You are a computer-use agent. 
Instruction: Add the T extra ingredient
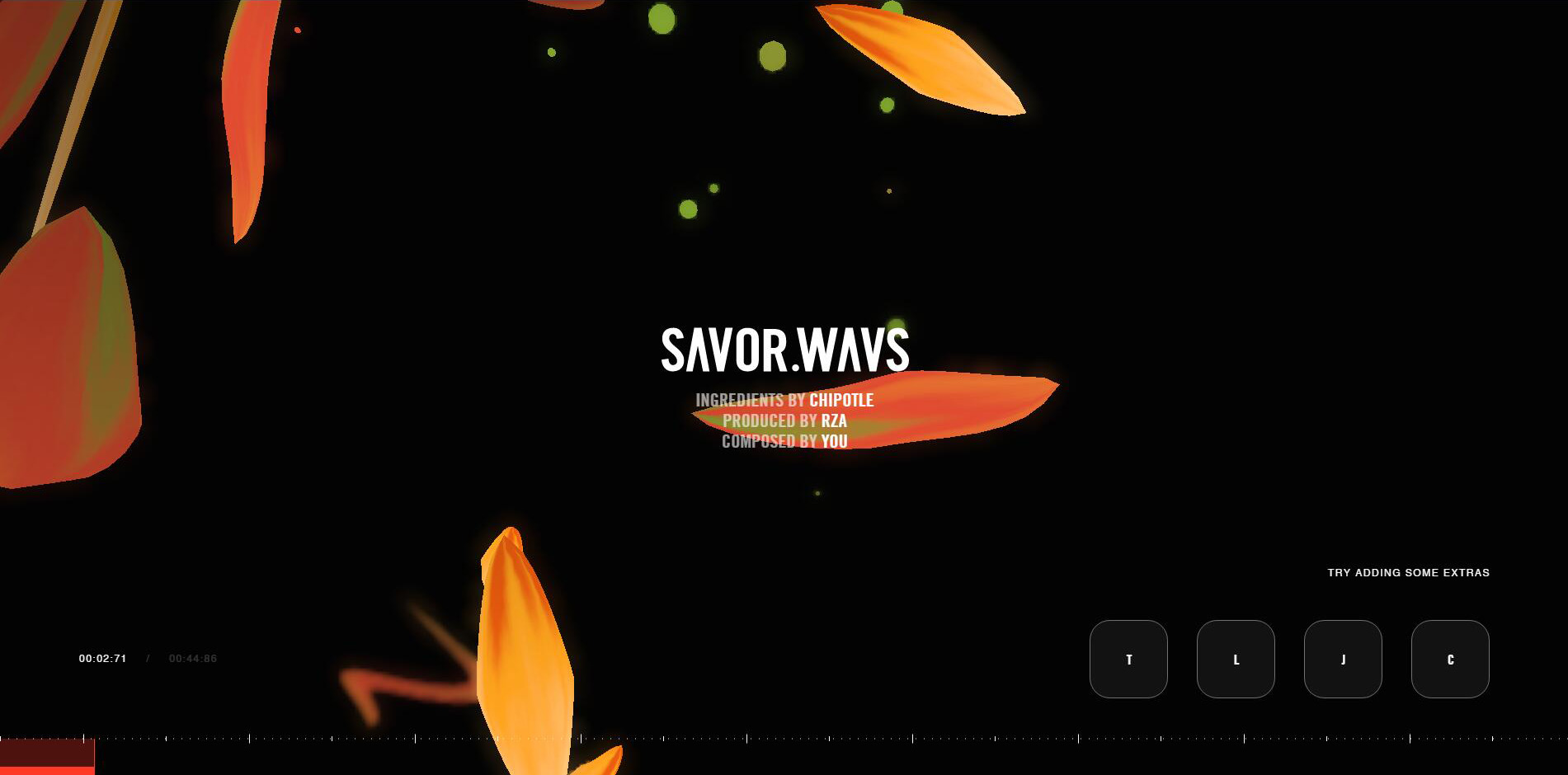click(1128, 659)
